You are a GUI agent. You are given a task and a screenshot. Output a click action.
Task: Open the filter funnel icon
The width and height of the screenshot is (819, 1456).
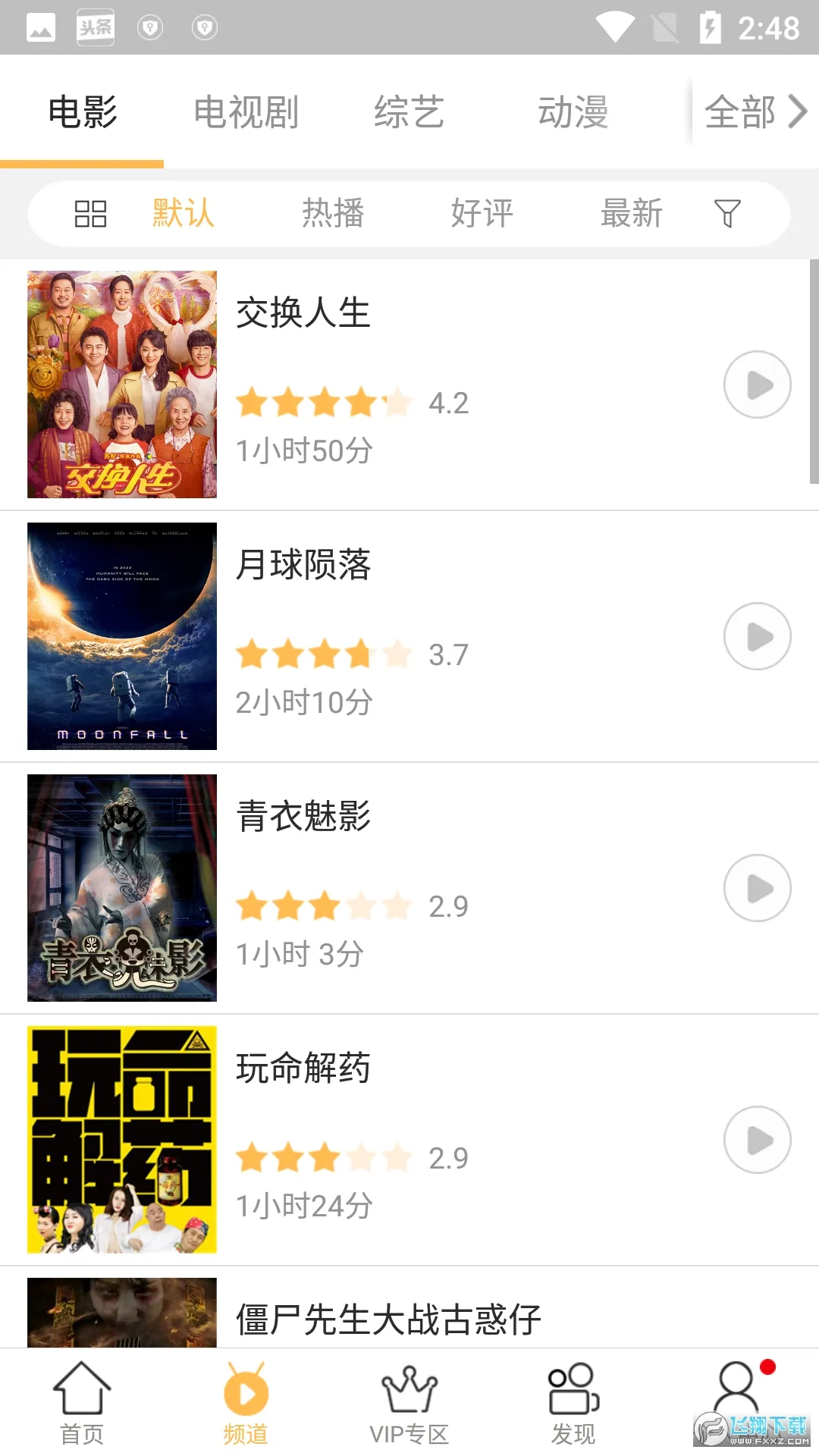click(727, 213)
